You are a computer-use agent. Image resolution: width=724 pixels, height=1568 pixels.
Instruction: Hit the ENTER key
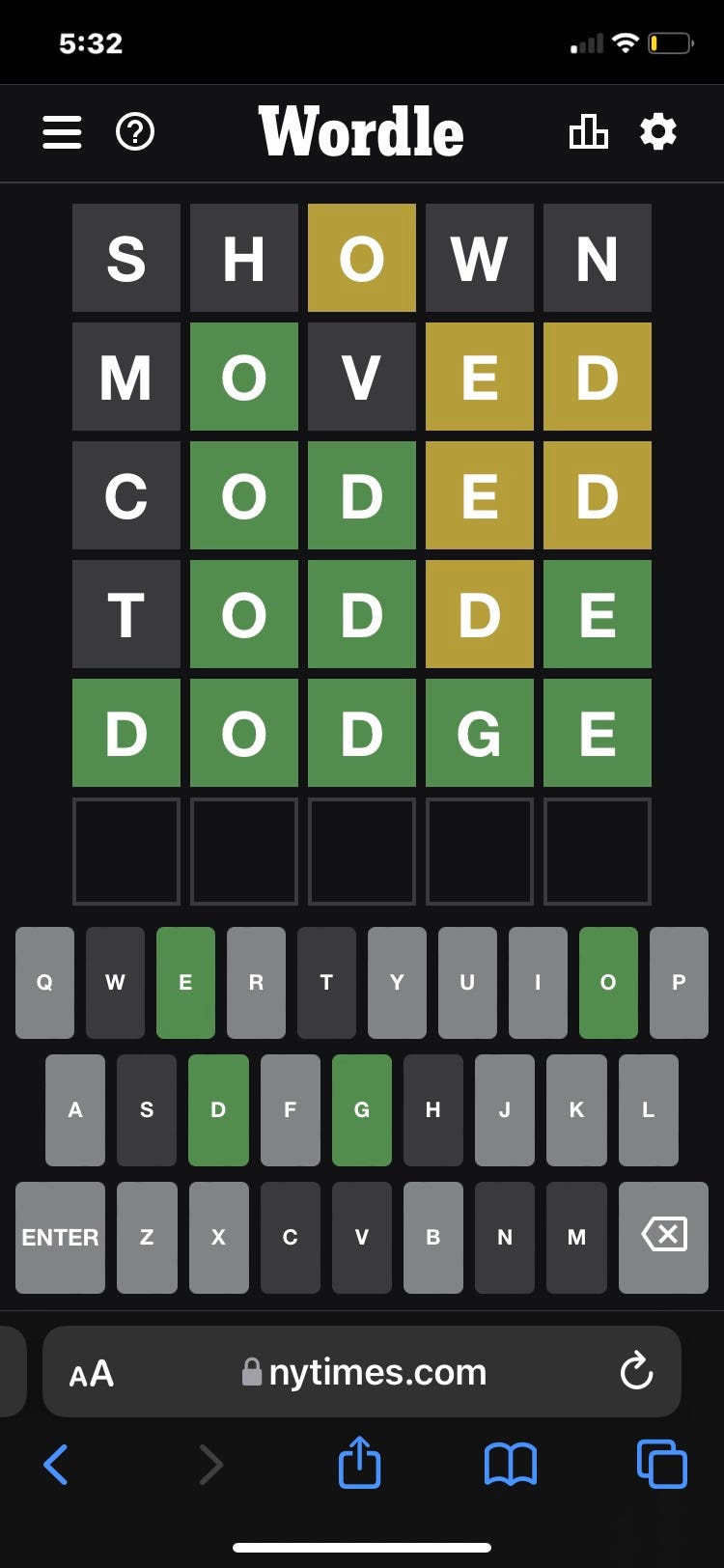(60, 1238)
